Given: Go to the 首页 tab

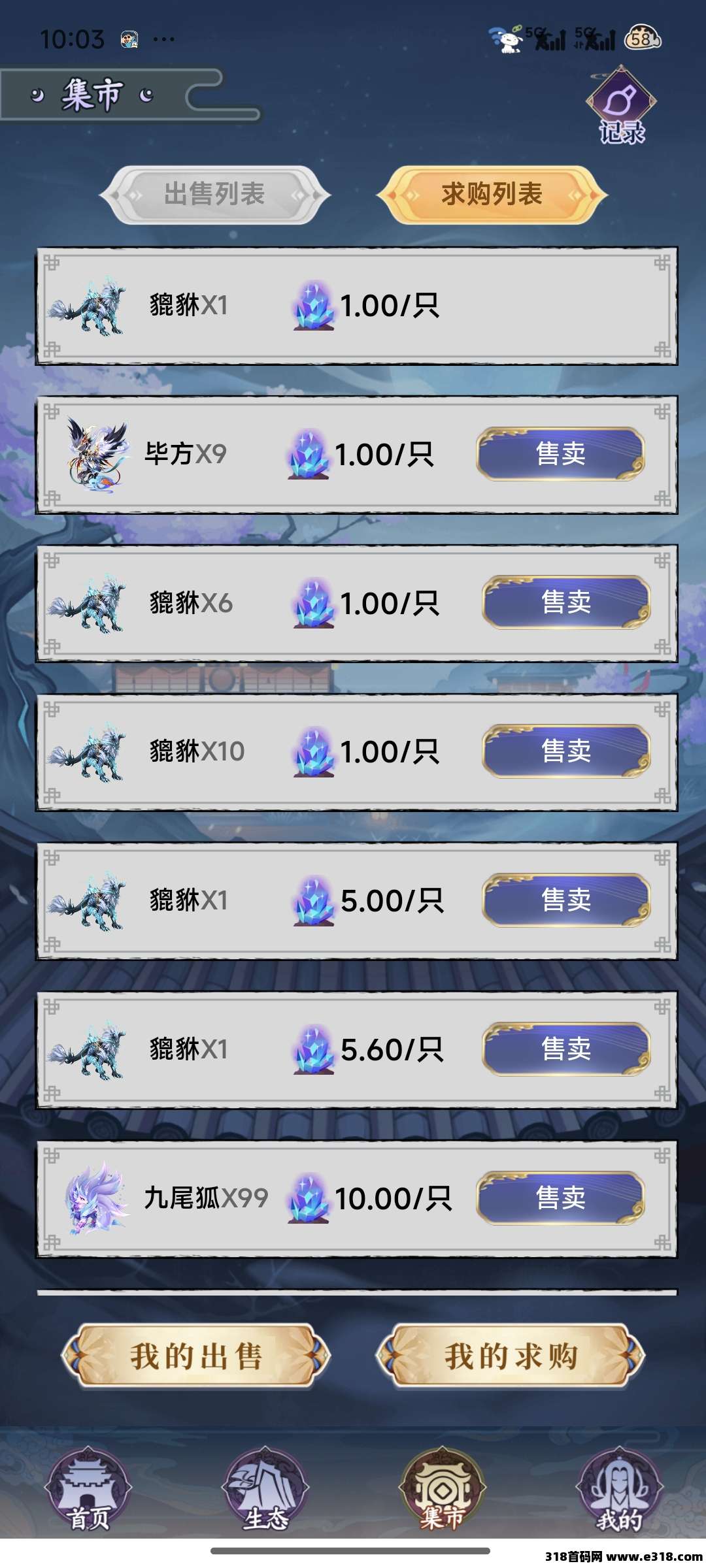Looking at the screenshot, I should click(88, 1490).
